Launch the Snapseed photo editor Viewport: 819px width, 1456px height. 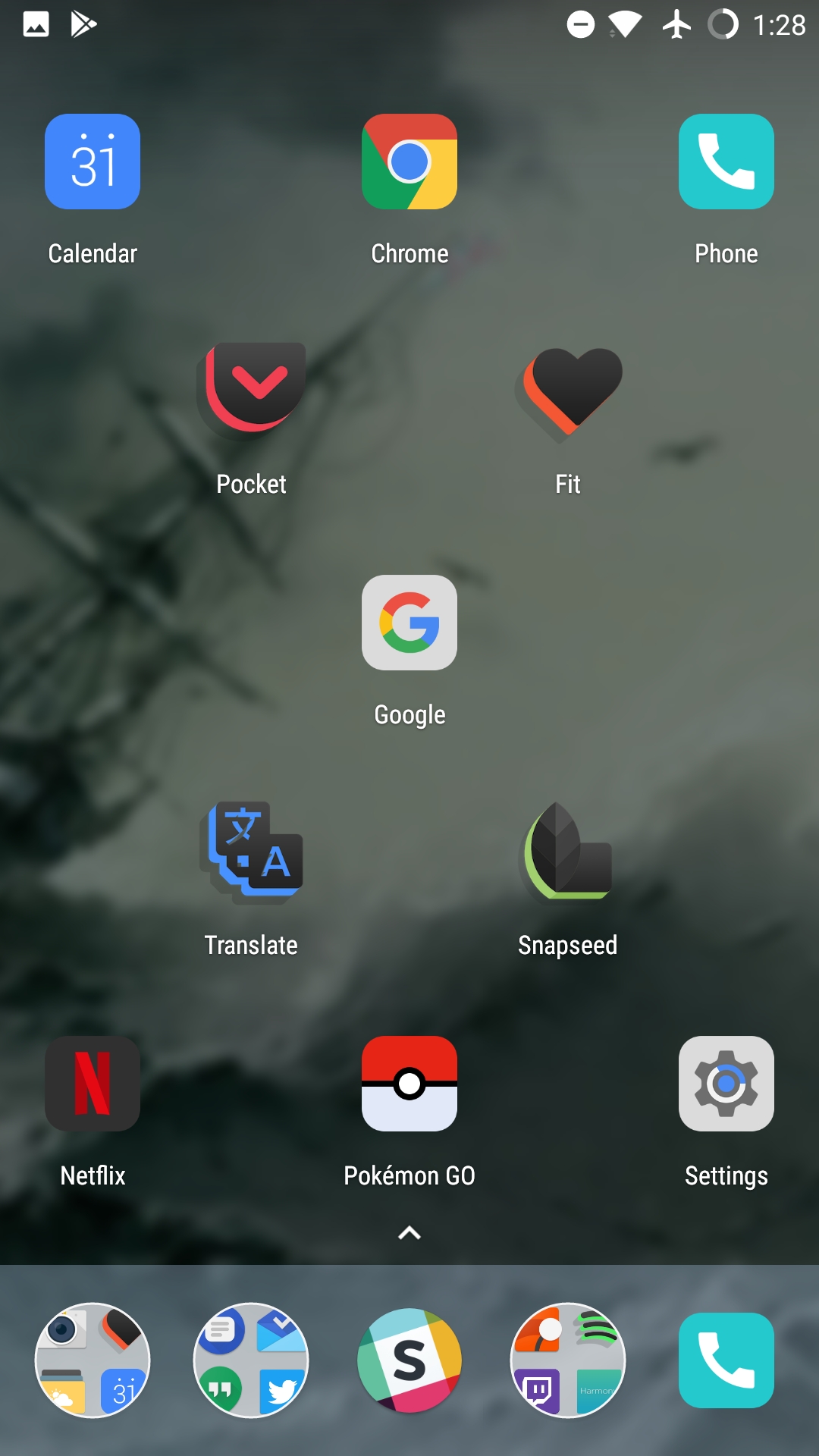click(x=567, y=852)
